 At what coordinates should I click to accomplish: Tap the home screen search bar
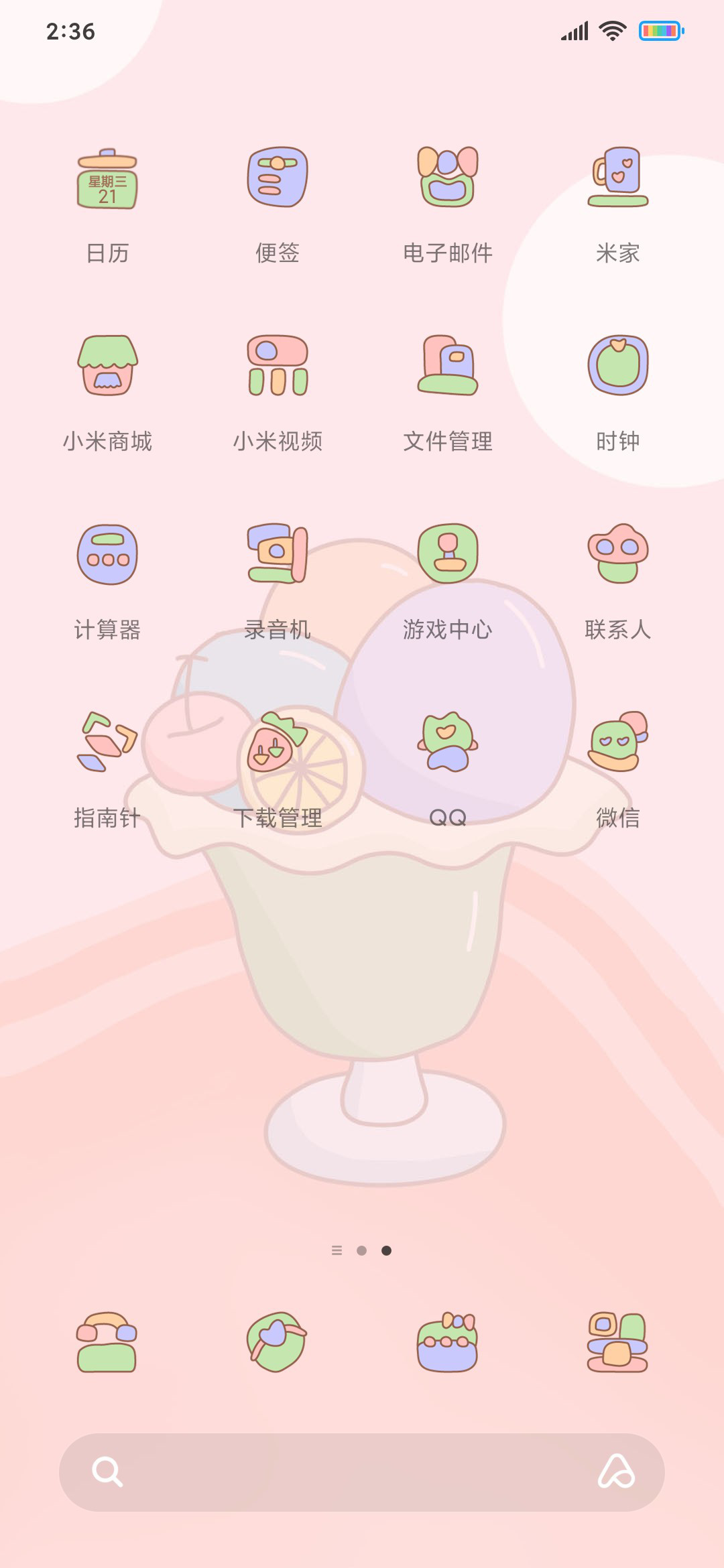[362, 1472]
